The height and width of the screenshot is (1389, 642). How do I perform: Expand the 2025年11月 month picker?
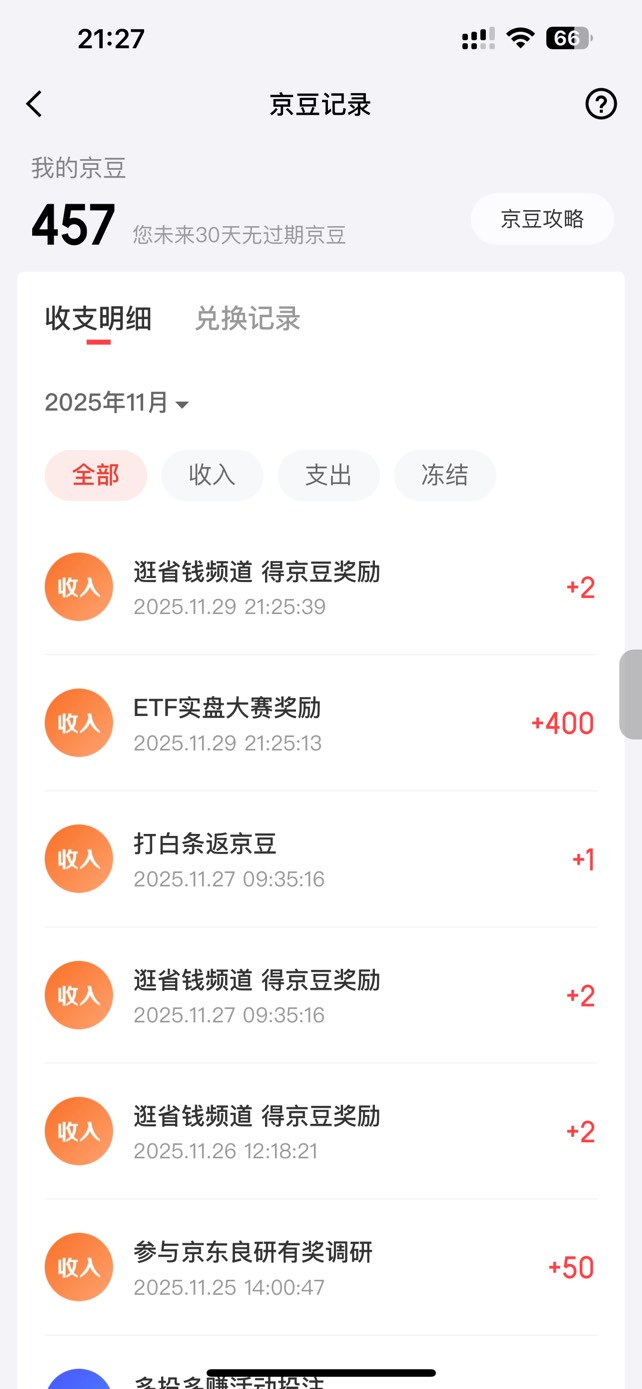tap(117, 403)
